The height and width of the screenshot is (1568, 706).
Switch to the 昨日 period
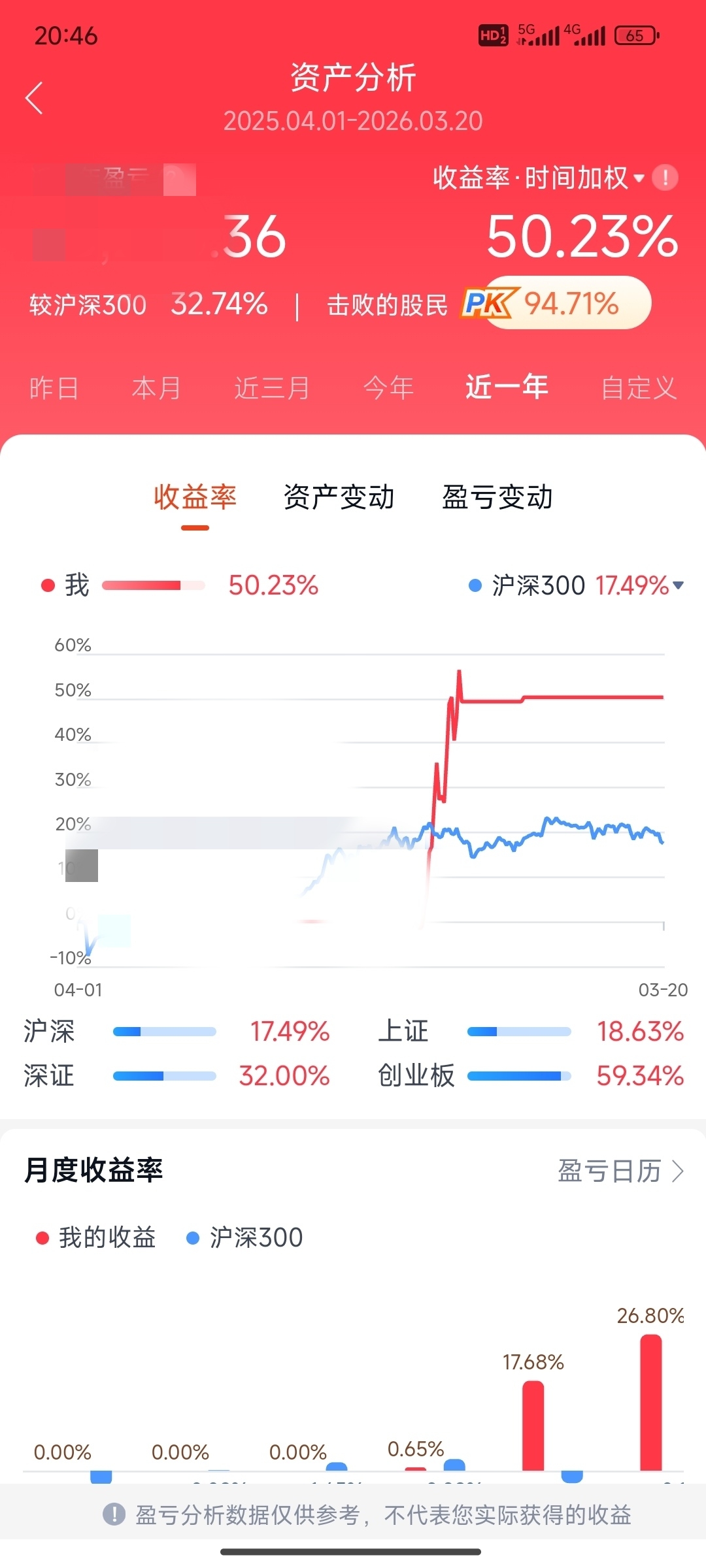[x=54, y=388]
